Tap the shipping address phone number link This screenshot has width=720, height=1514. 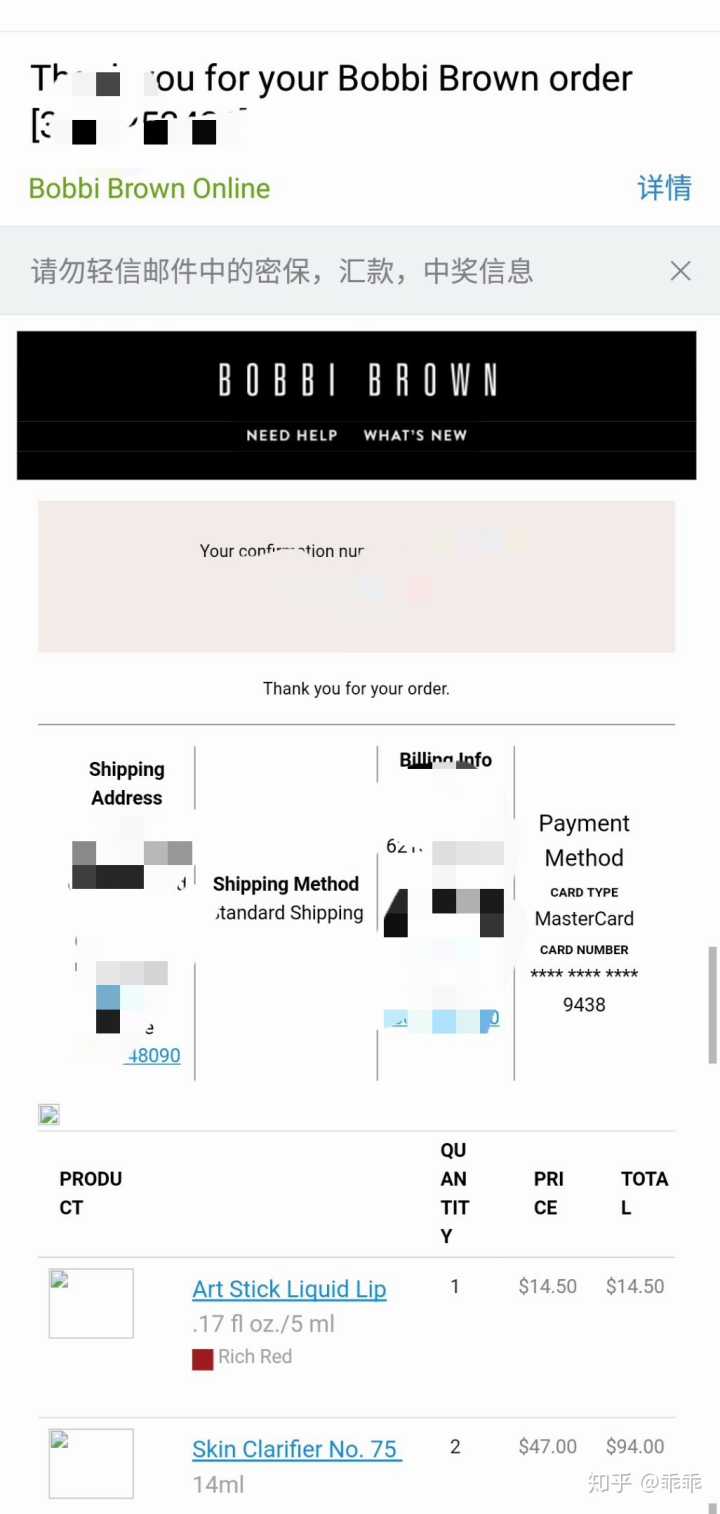click(152, 1056)
